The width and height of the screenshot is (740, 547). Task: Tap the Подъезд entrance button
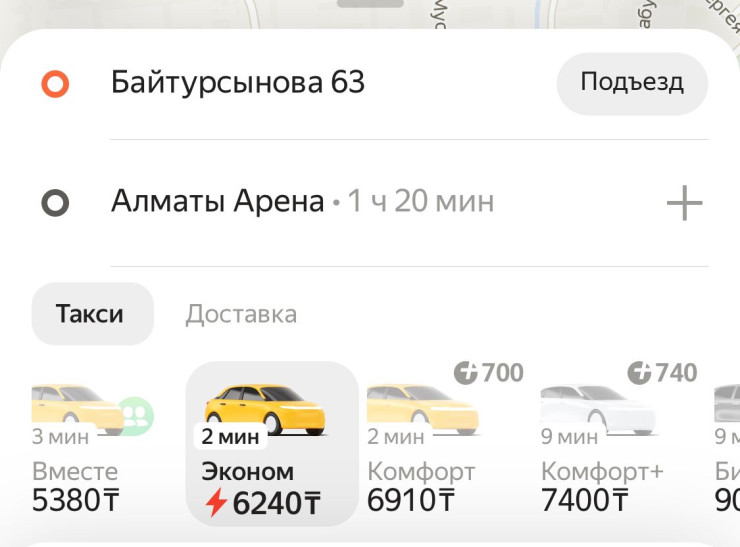pos(632,83)
